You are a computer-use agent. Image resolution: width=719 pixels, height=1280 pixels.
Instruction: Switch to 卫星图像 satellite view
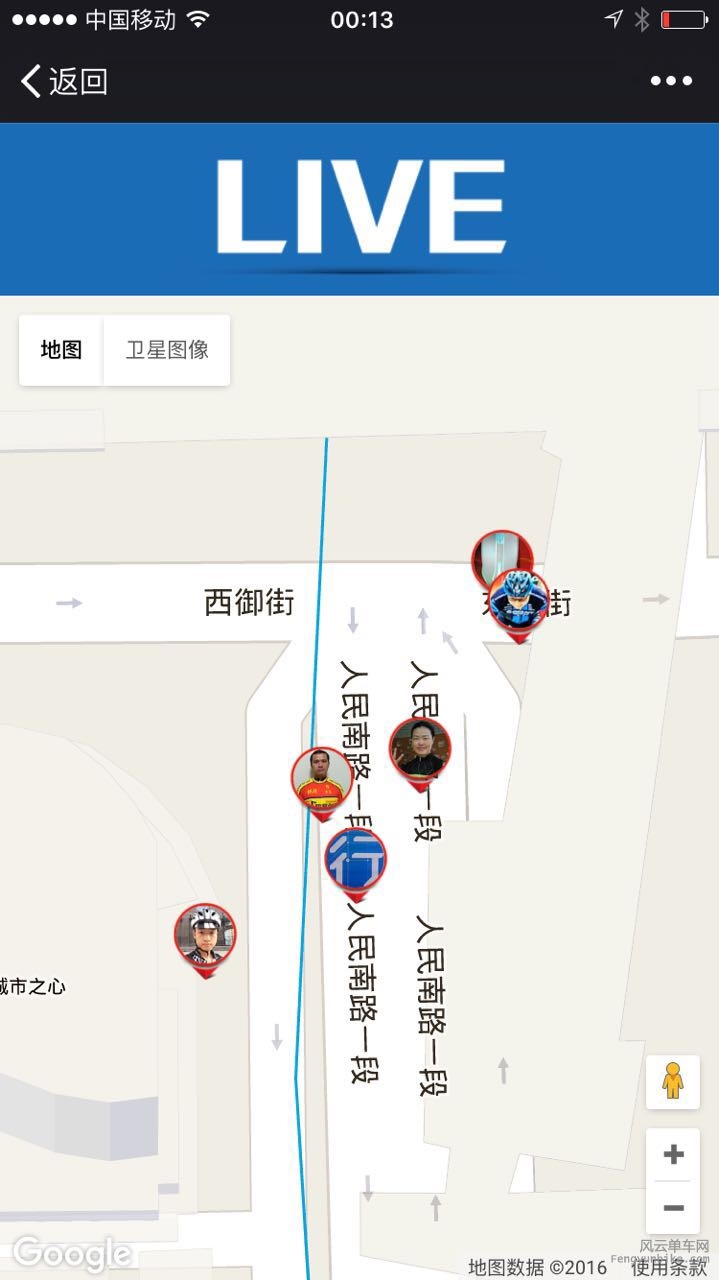click(x=167, y=350)
